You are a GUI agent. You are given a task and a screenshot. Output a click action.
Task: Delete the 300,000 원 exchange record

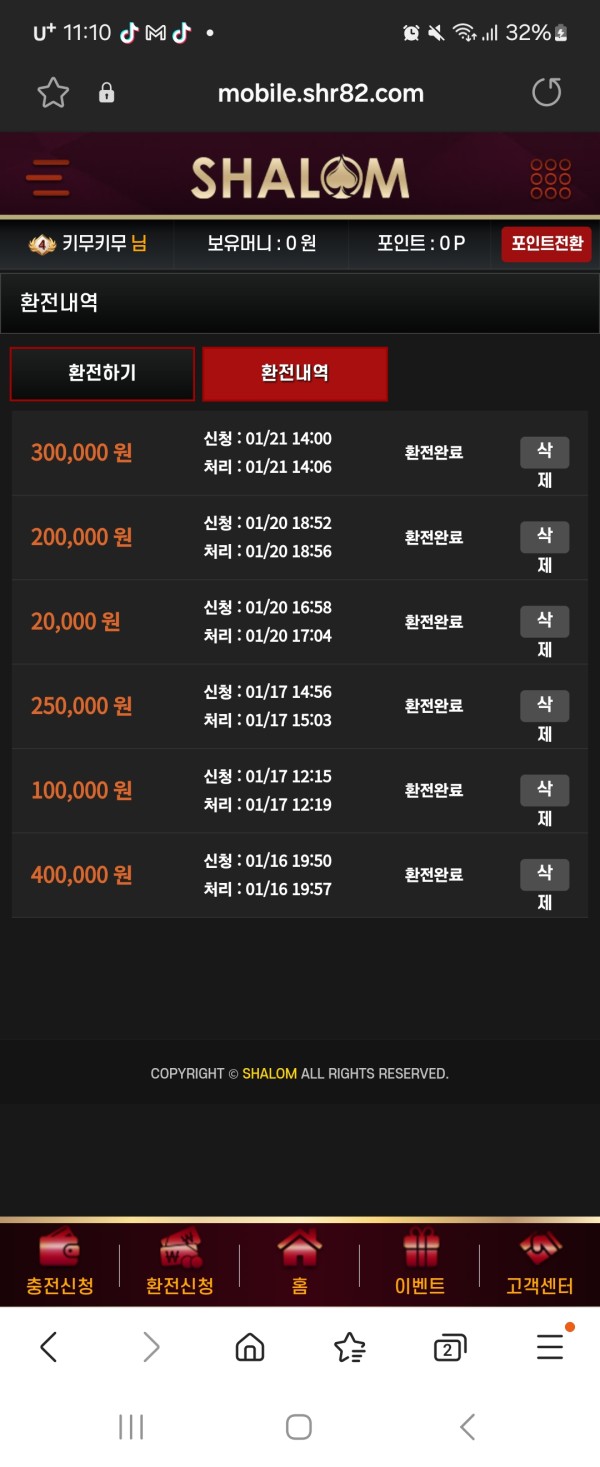click(544, 453)
